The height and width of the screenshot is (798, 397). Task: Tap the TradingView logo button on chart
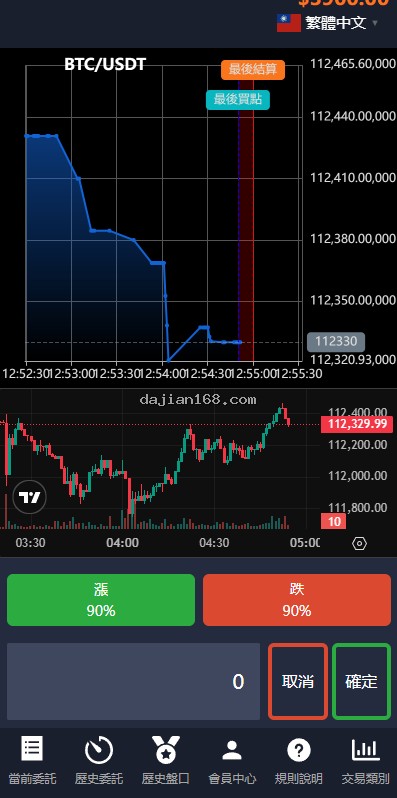(30, 497)
